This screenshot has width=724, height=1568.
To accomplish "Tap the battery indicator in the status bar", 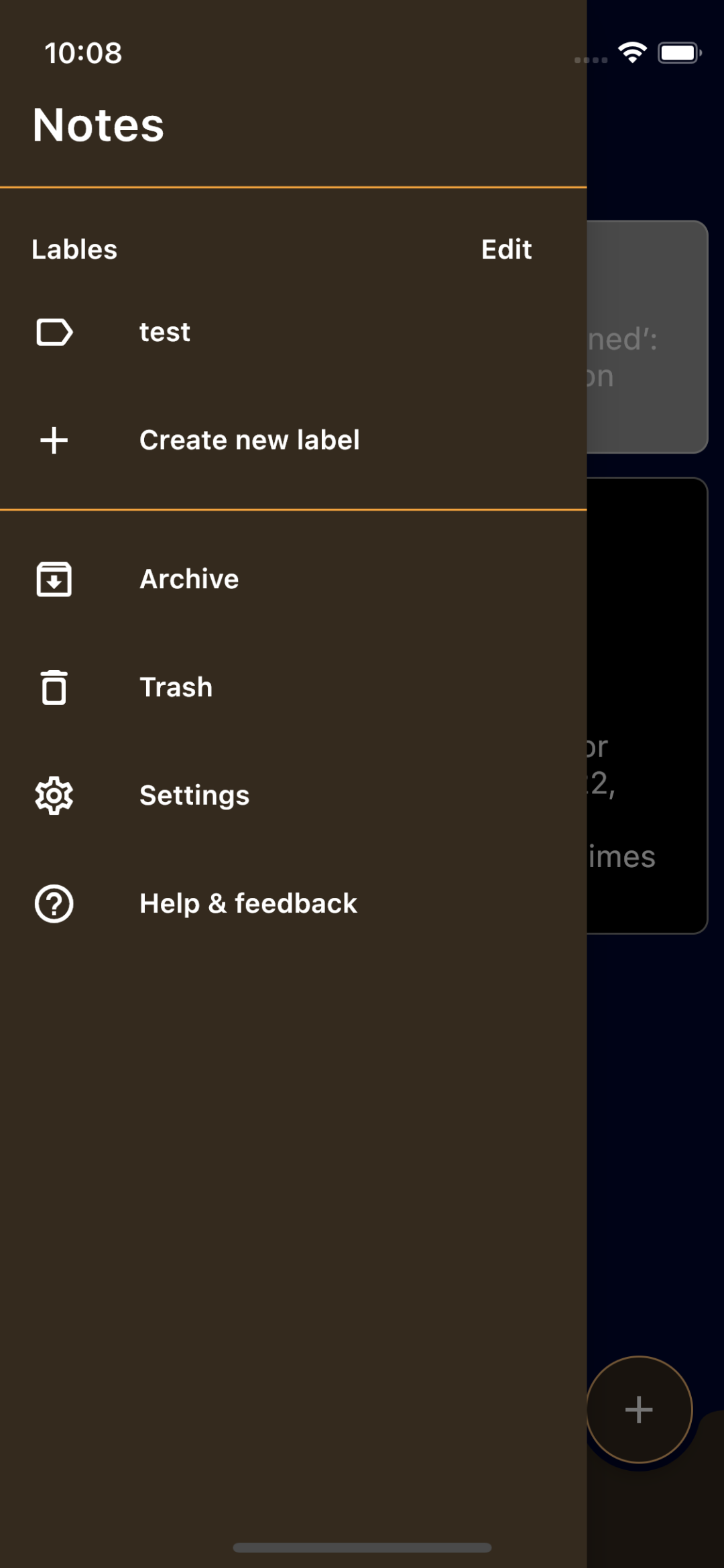I will pos(679,52).
